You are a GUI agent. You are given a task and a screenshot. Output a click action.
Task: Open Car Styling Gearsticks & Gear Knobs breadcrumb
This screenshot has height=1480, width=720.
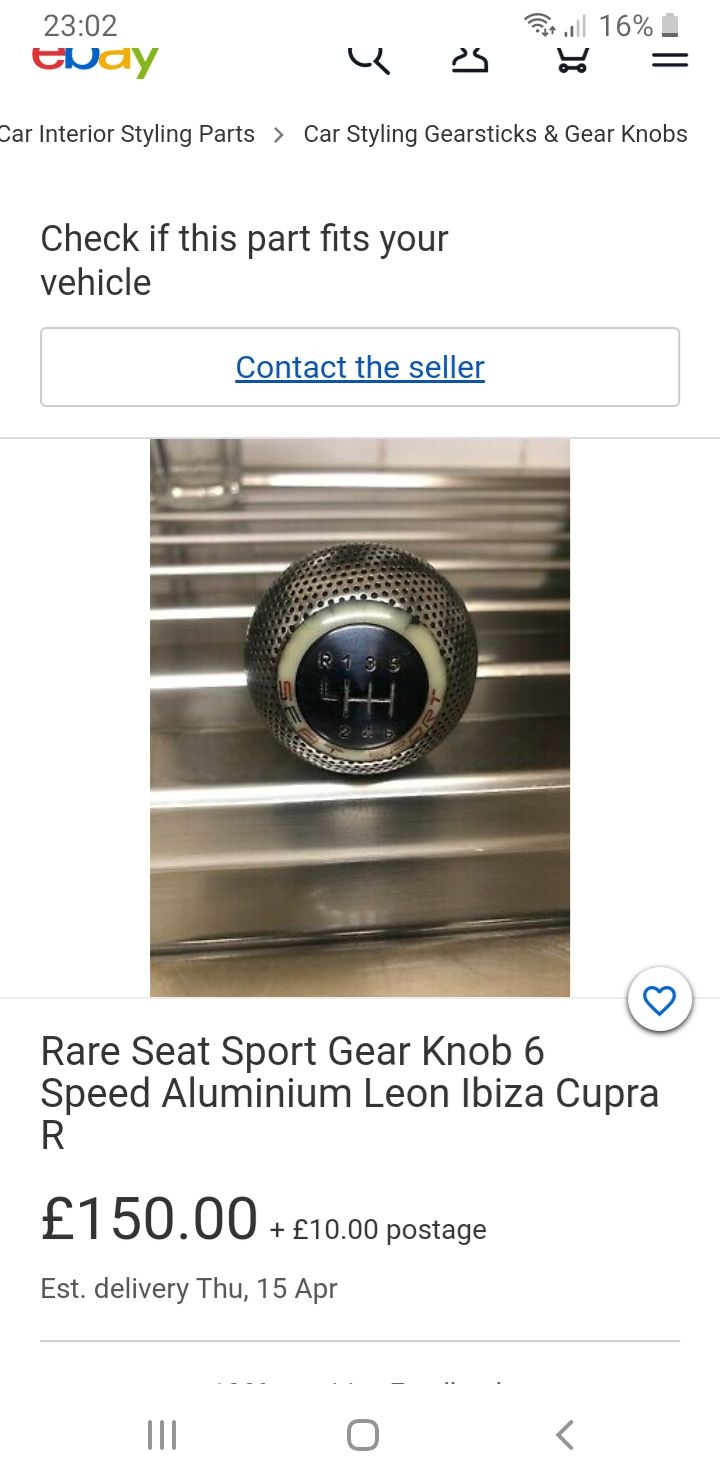point(495,134)
